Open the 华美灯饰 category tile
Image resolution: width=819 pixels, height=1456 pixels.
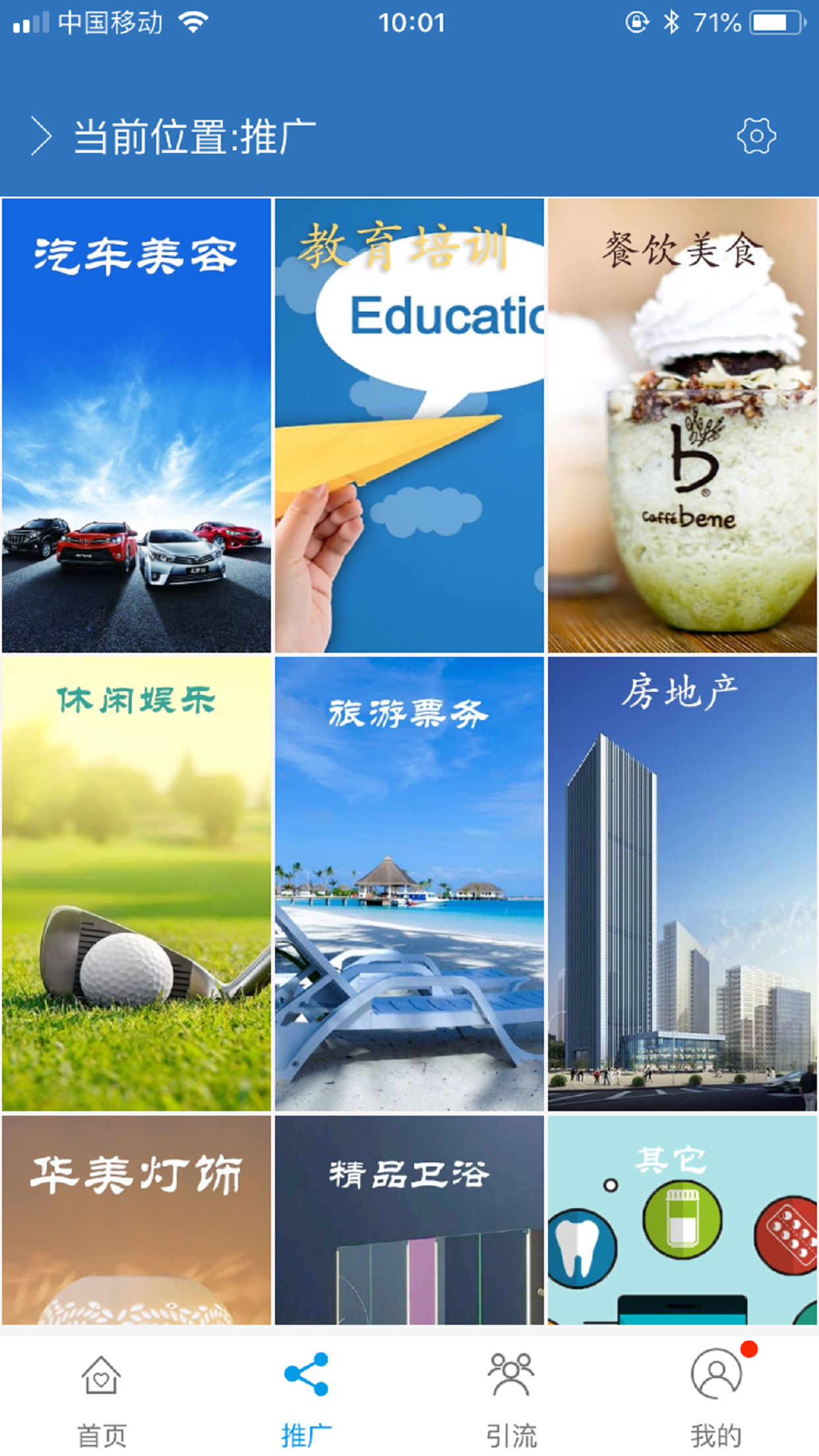[136, 1220]
